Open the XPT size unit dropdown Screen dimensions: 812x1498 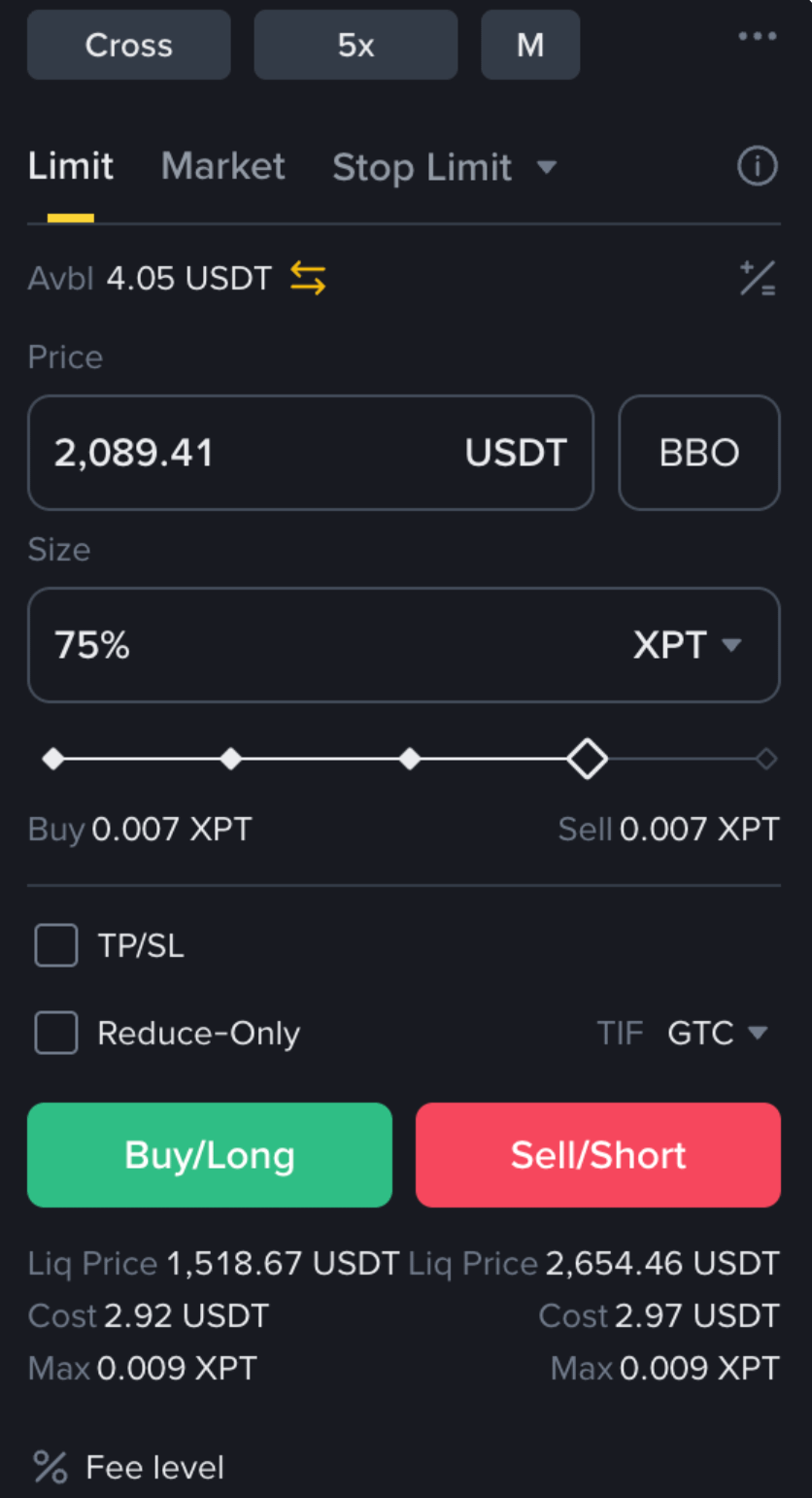tap(688, 645)
